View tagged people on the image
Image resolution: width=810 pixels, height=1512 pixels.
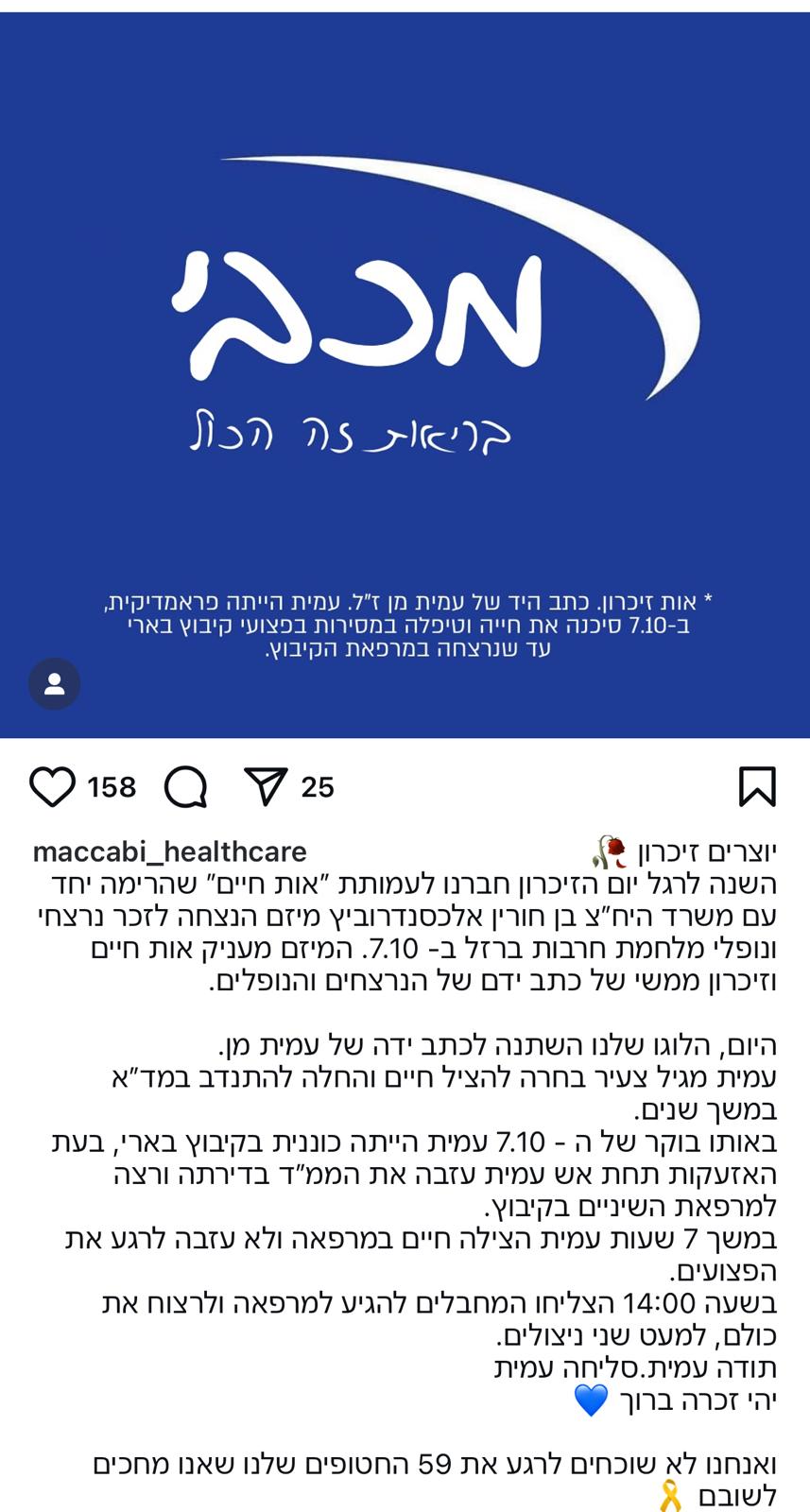(x=54, y=683)
